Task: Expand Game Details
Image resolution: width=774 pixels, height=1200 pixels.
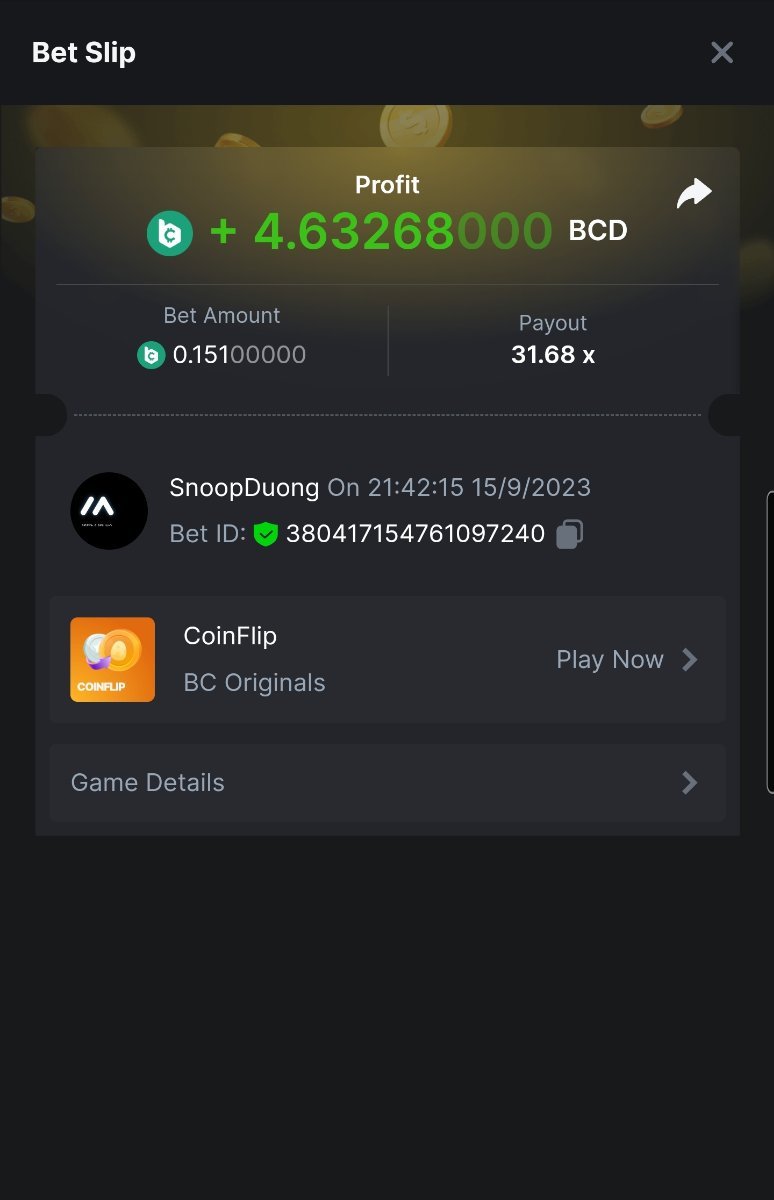Action: 387,783
